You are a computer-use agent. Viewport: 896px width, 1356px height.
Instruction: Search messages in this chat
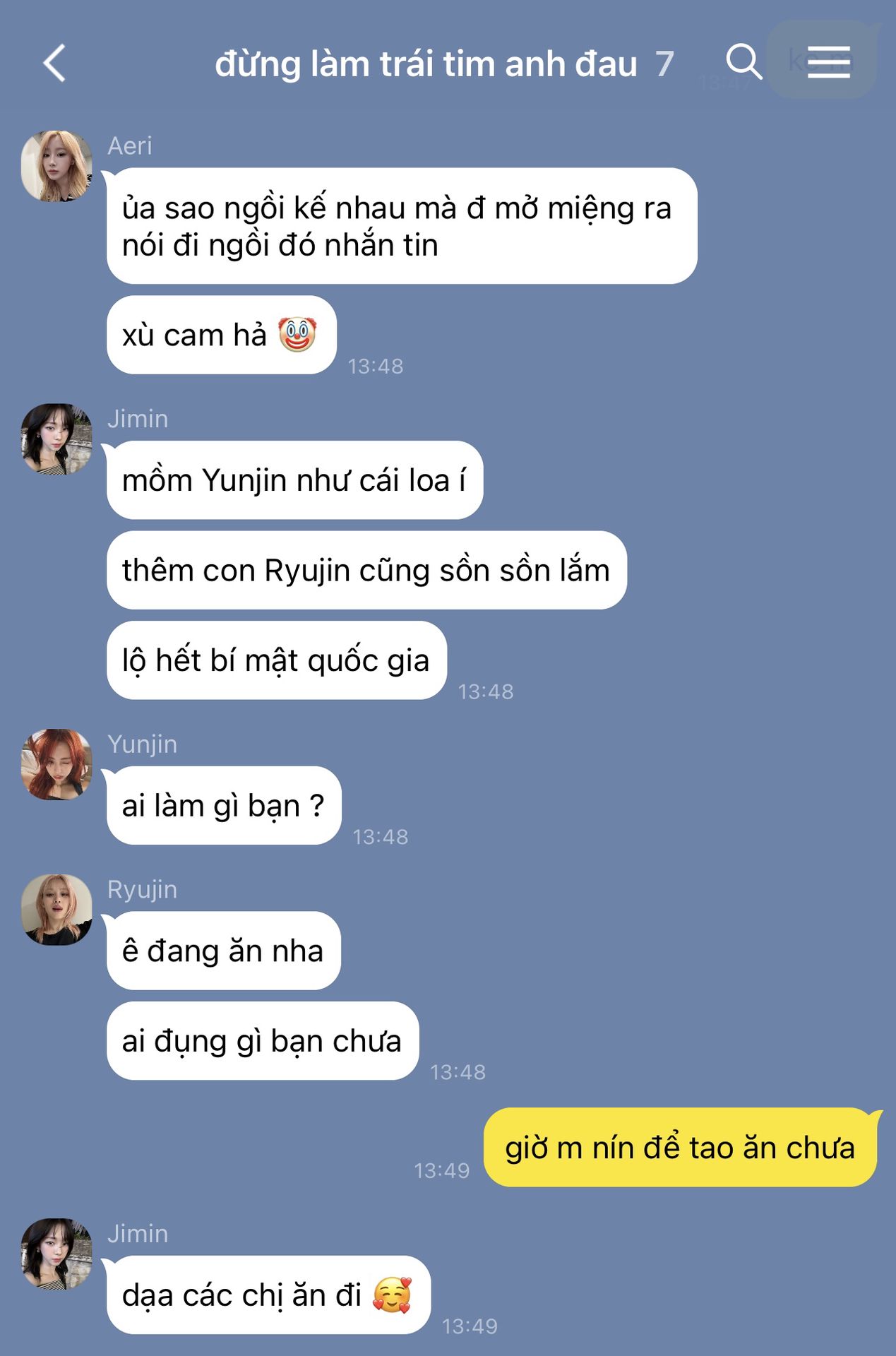(743, 62)
